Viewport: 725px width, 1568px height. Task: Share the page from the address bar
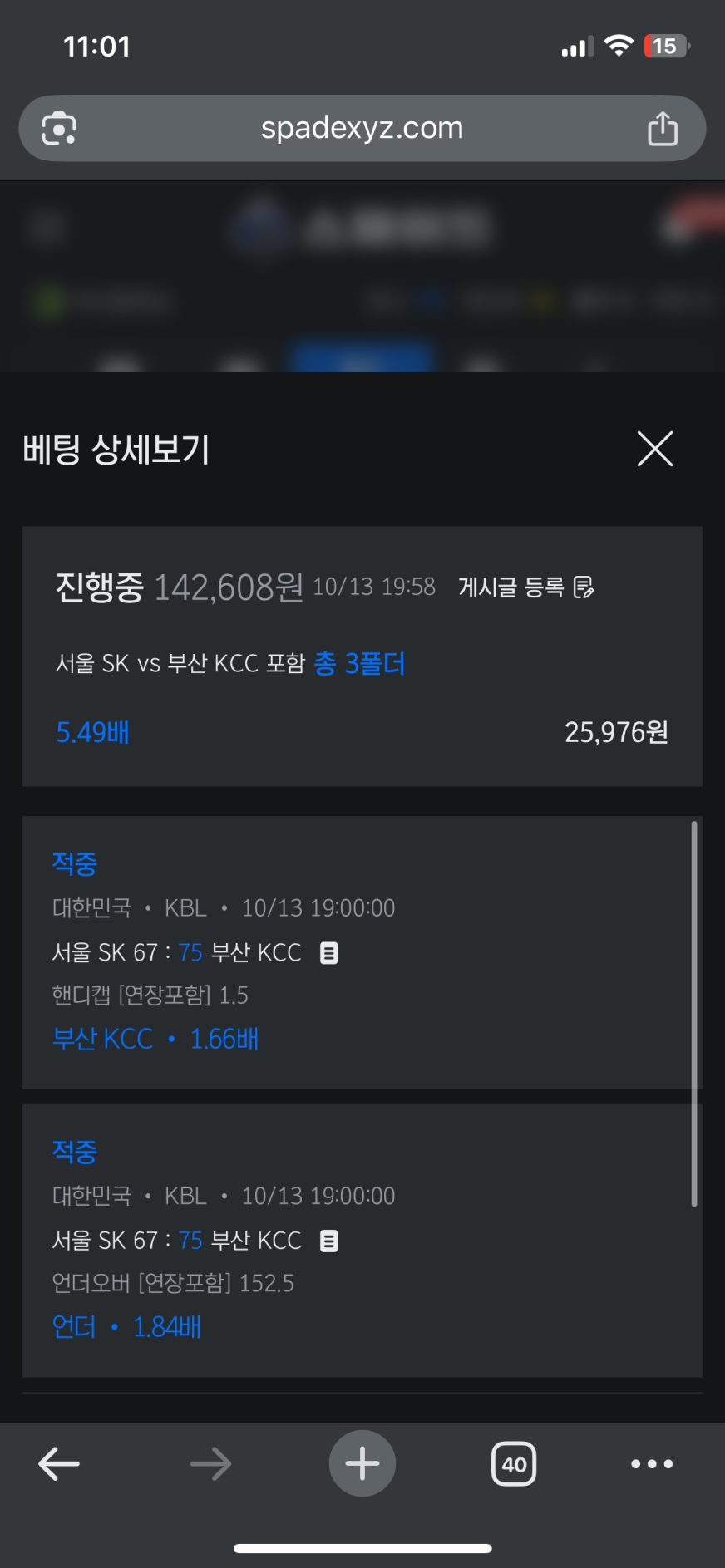point(662,129)
